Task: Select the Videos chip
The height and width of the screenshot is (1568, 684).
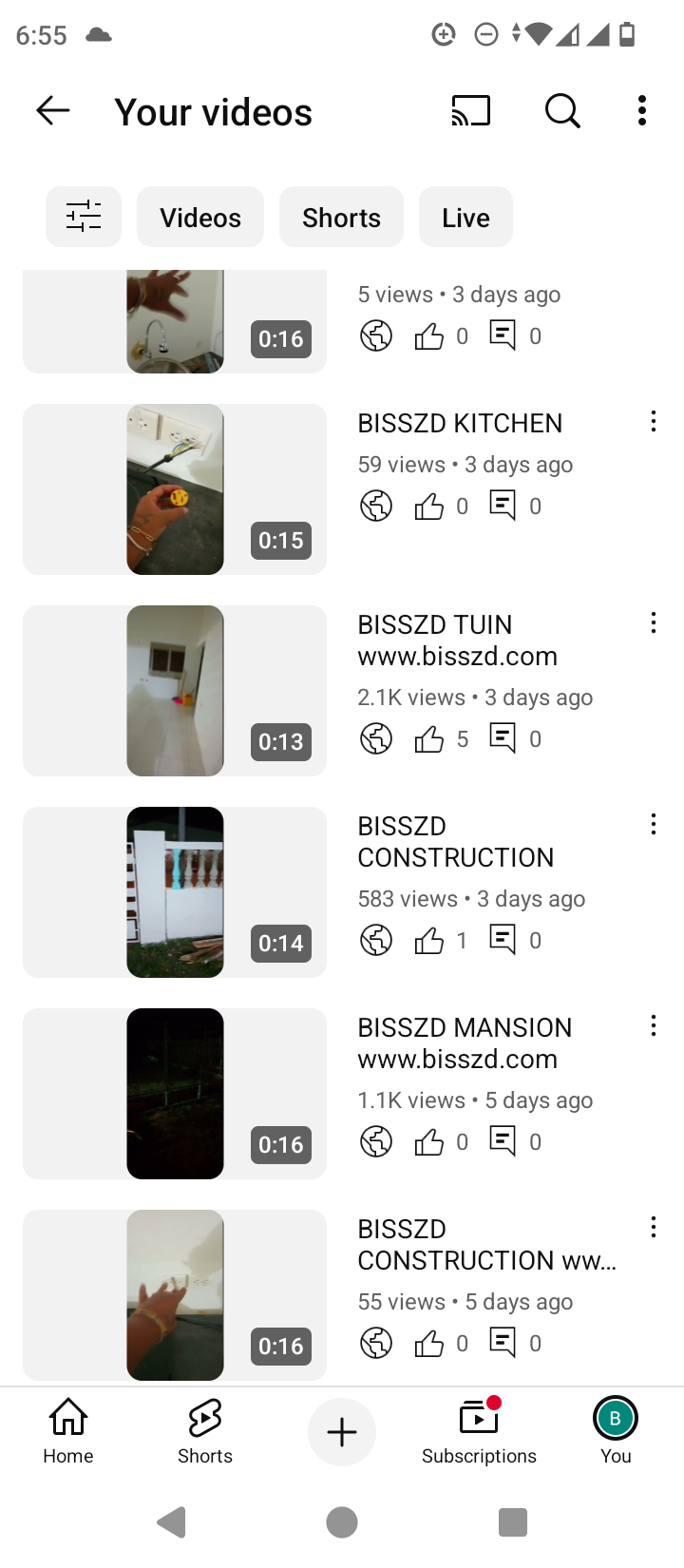Action: pyautogui.click(x=200, y=217)
